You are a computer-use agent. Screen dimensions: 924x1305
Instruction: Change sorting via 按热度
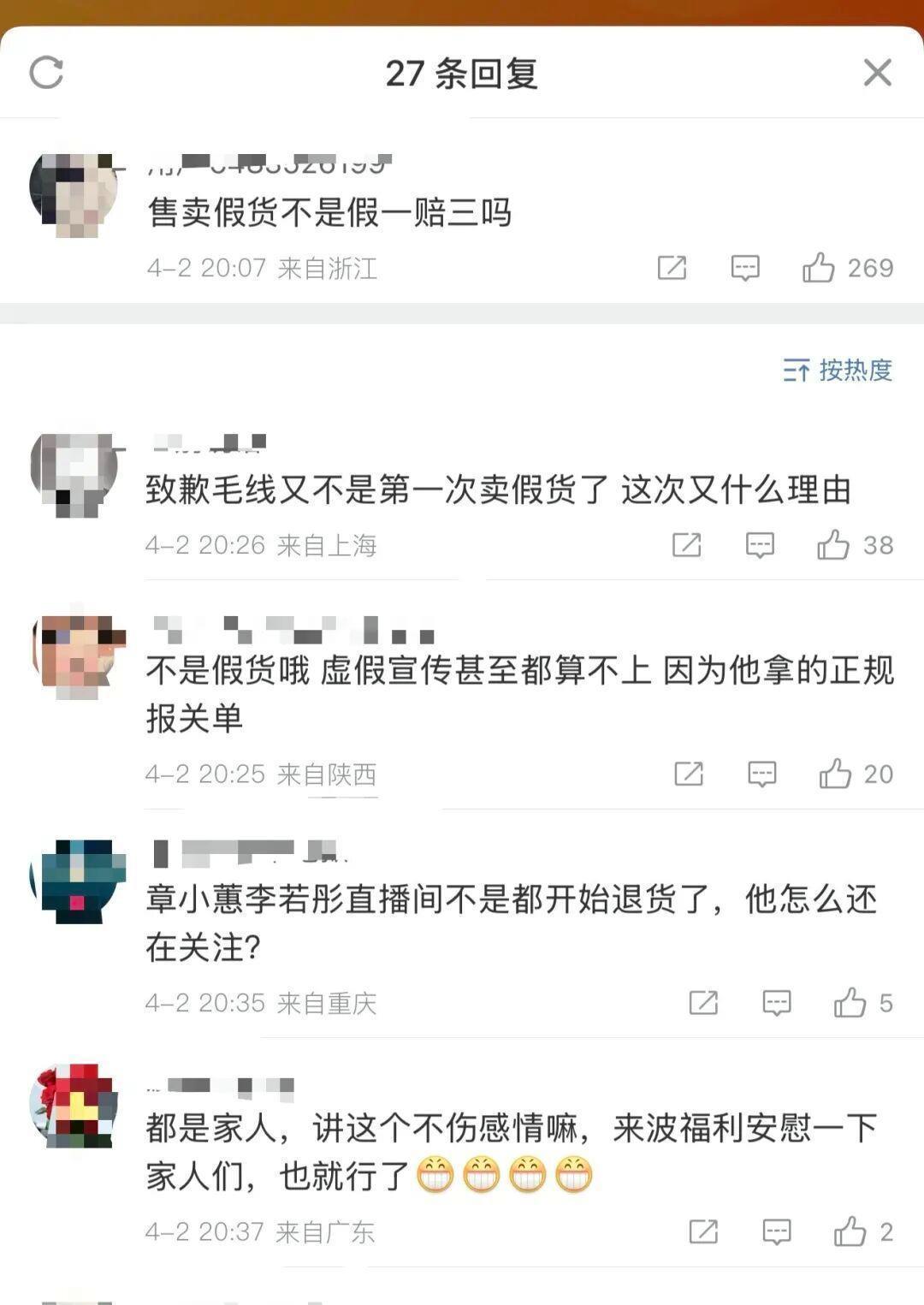pyautogui.click(x=838, y=370)
